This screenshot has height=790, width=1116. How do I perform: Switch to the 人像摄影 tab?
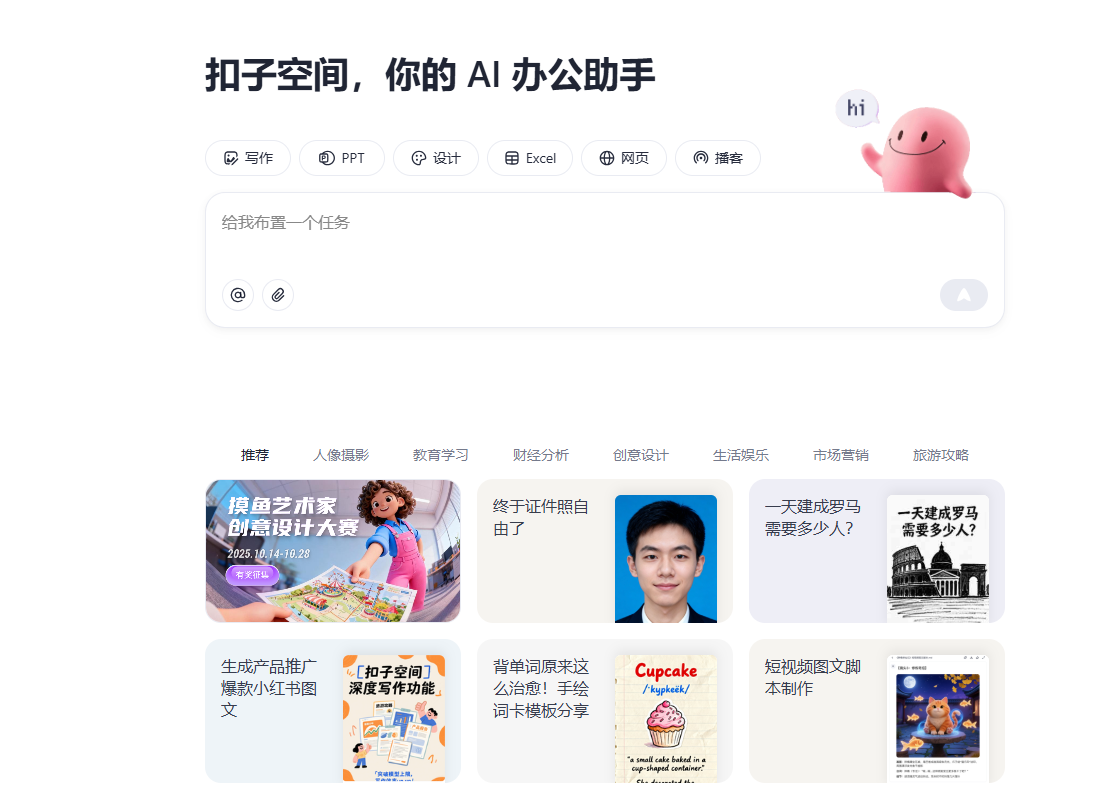341,455
